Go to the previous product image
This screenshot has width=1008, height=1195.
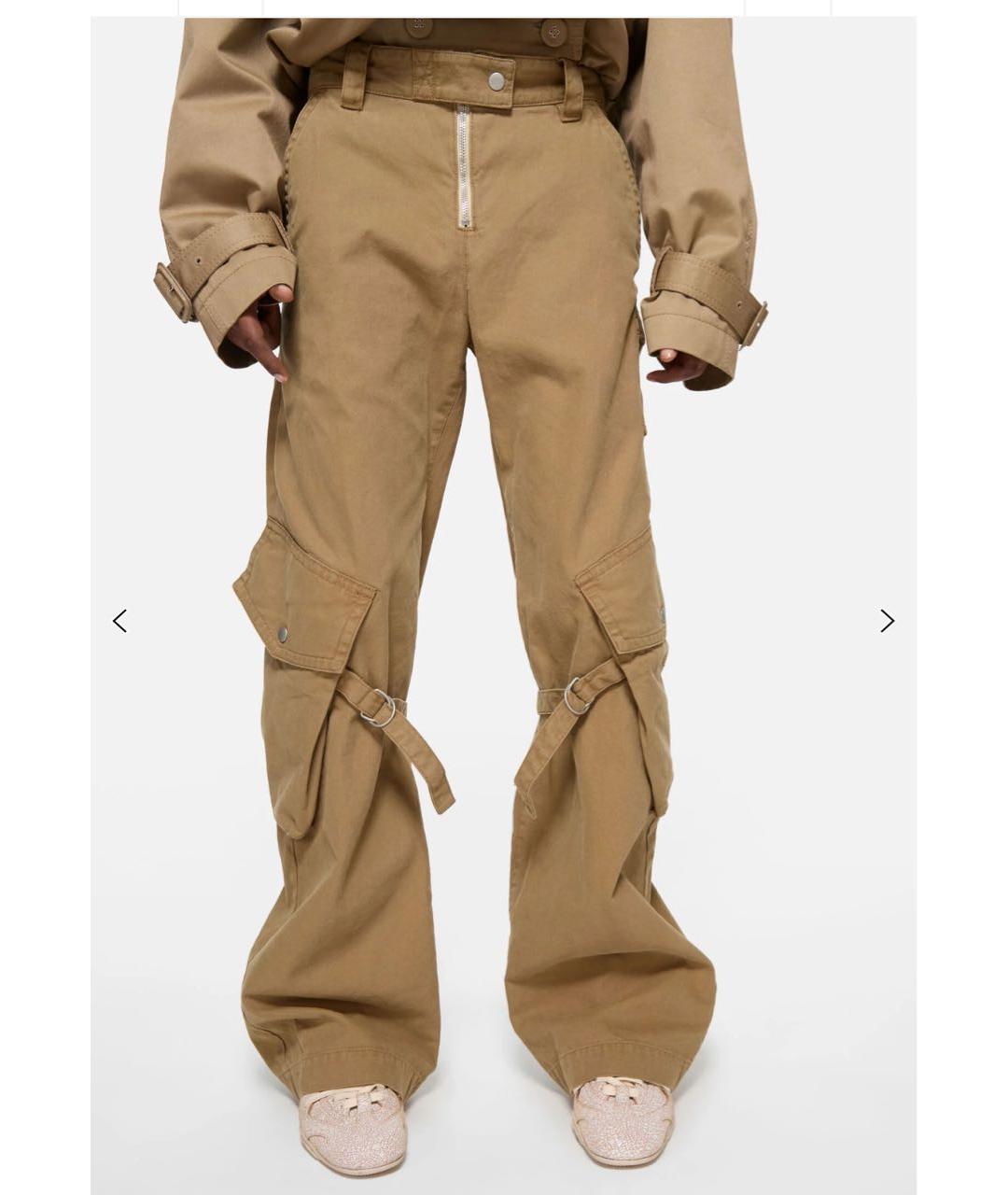click(x=119, y=621)
